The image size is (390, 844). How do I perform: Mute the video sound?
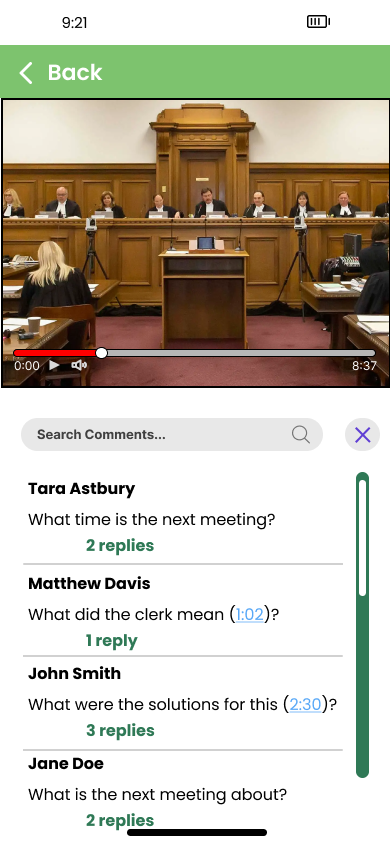pyautogui.click(x=79, y=365)
